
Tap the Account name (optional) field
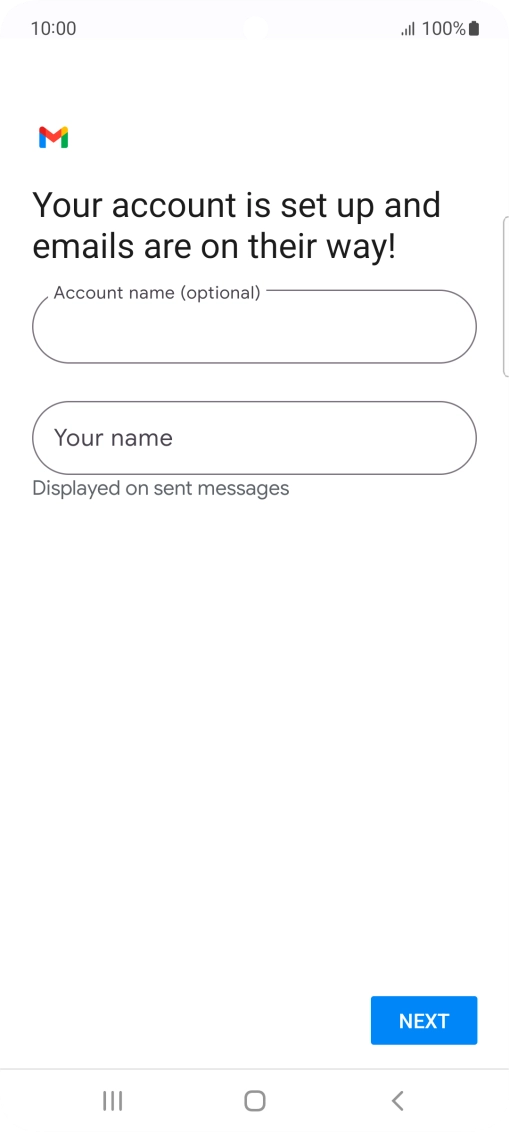tap(254, 326)
